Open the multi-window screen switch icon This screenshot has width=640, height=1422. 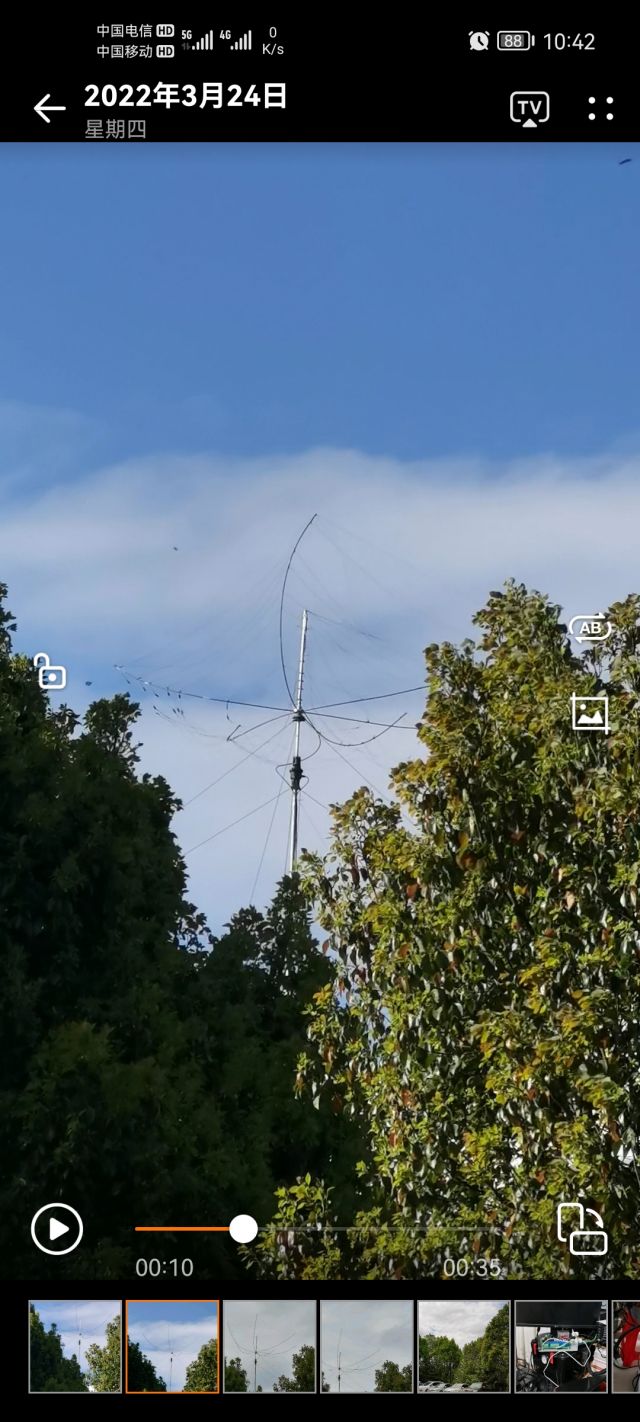pos(582,1229)
